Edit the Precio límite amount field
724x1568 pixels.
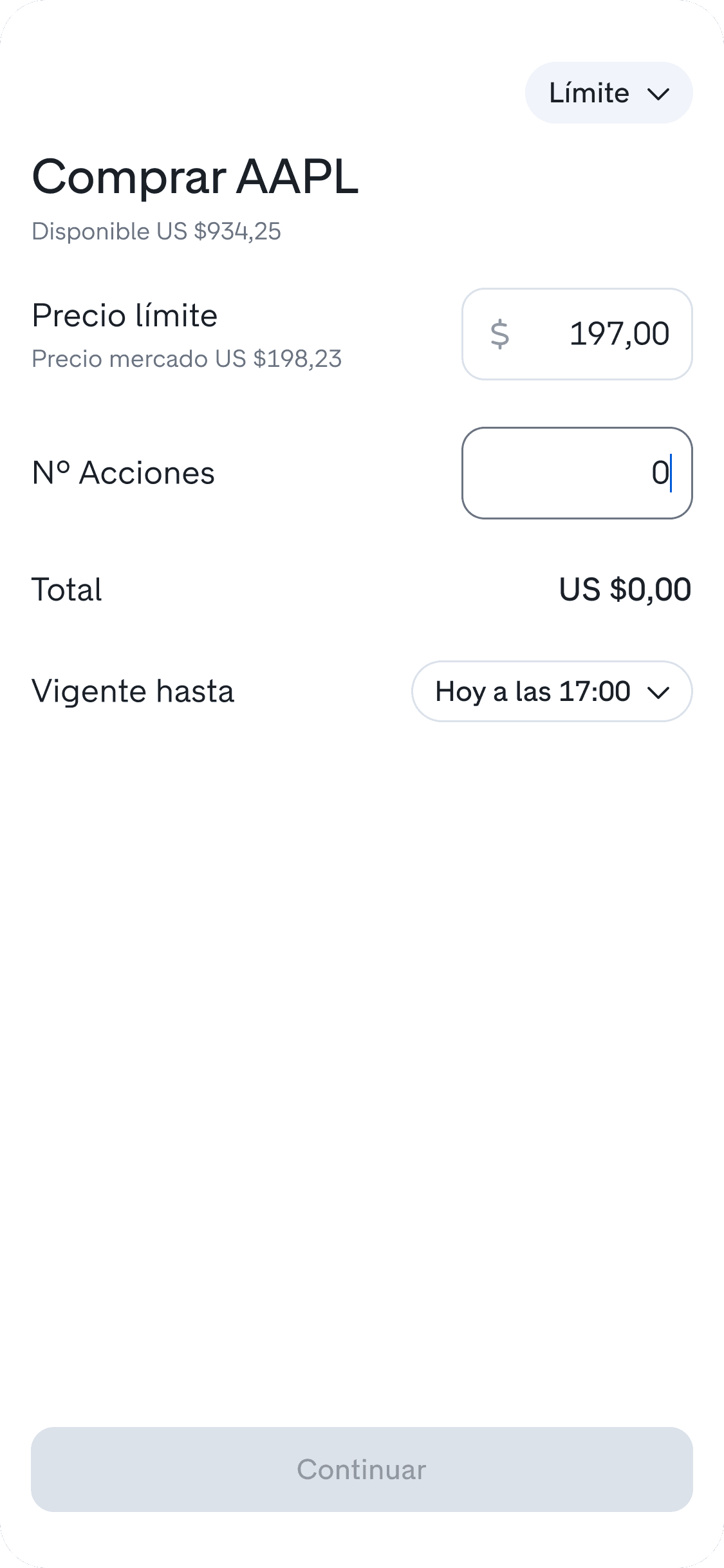(x=577, y=334)
